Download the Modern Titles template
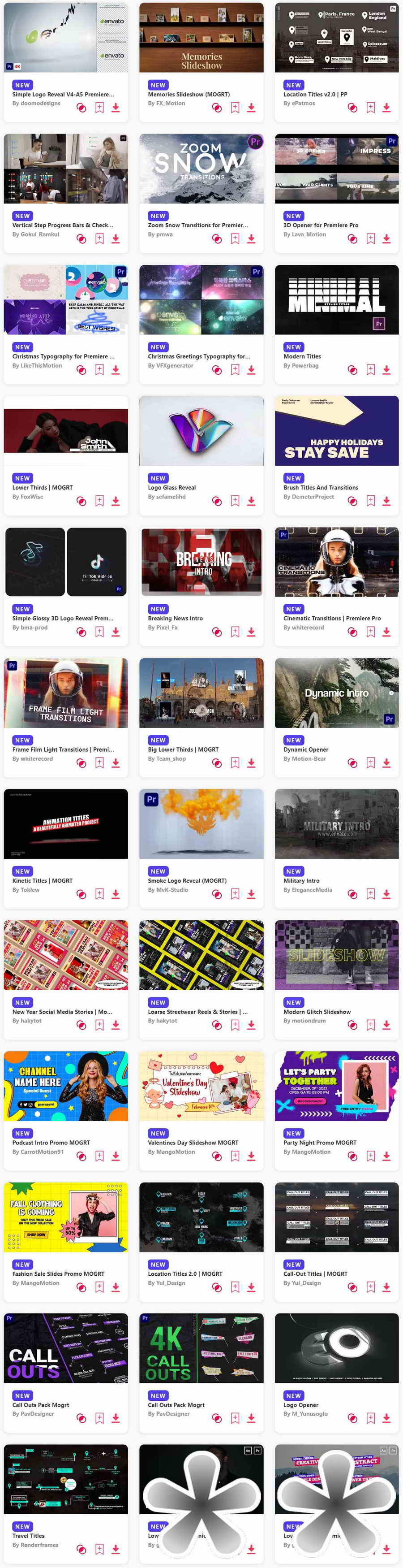The height and width of the screenshot is (1568, 403). click(386, 369)
